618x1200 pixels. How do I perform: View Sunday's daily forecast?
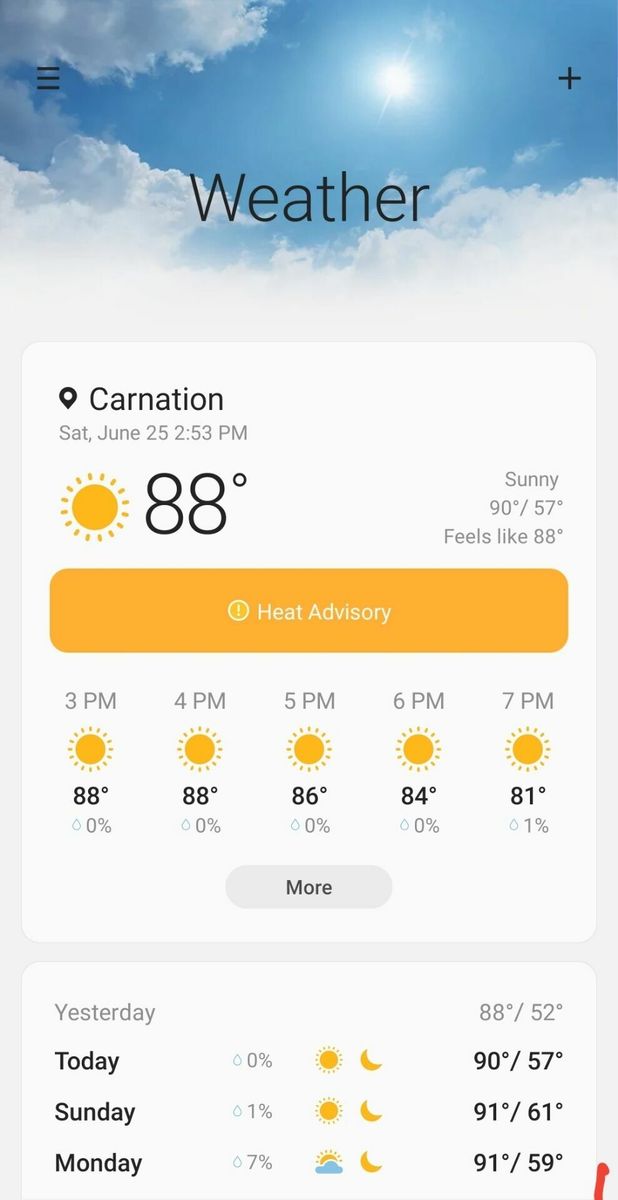pos(309,1111)
